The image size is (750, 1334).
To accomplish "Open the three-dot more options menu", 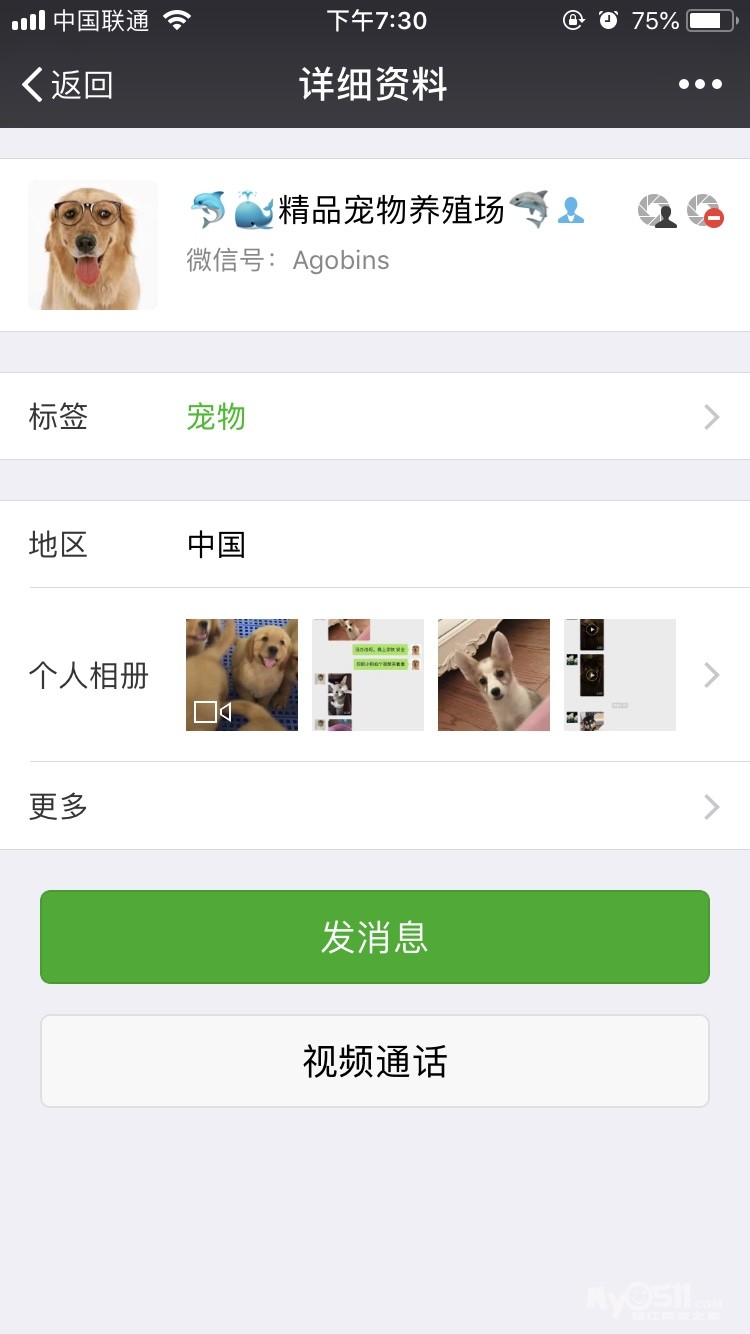I will pyautogui.click(x=700, y=85).
